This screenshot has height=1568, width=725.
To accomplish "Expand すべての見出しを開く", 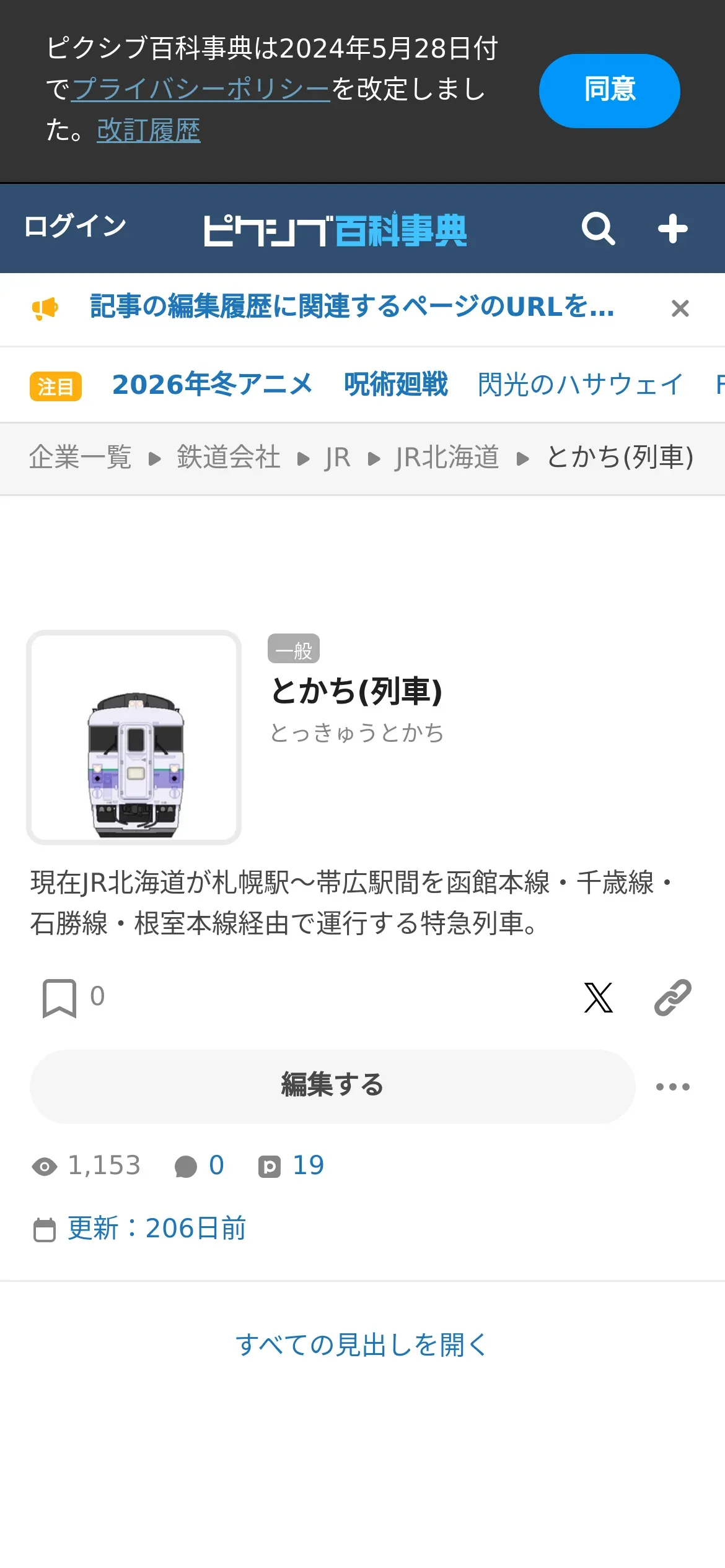I will 362,1344.
